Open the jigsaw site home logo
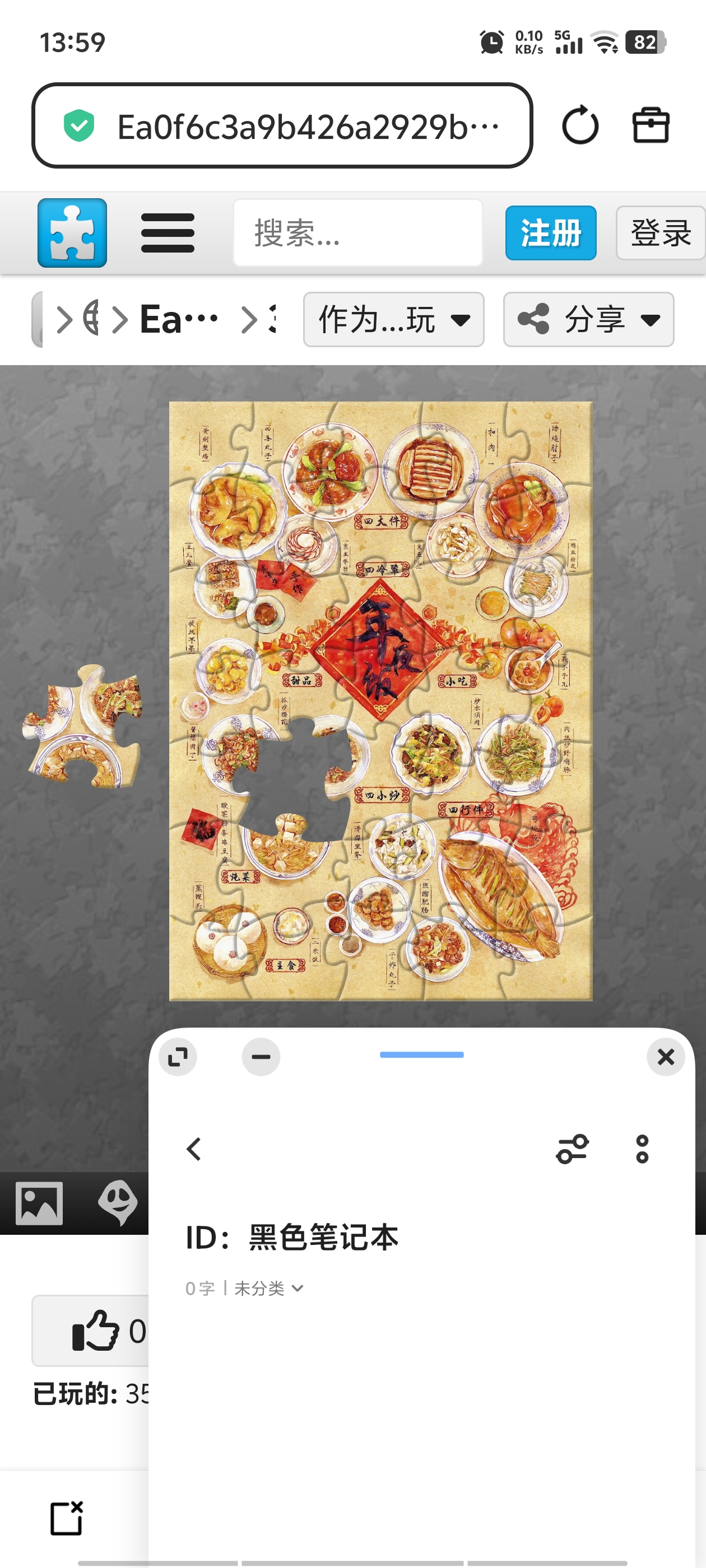 [72, 233]
